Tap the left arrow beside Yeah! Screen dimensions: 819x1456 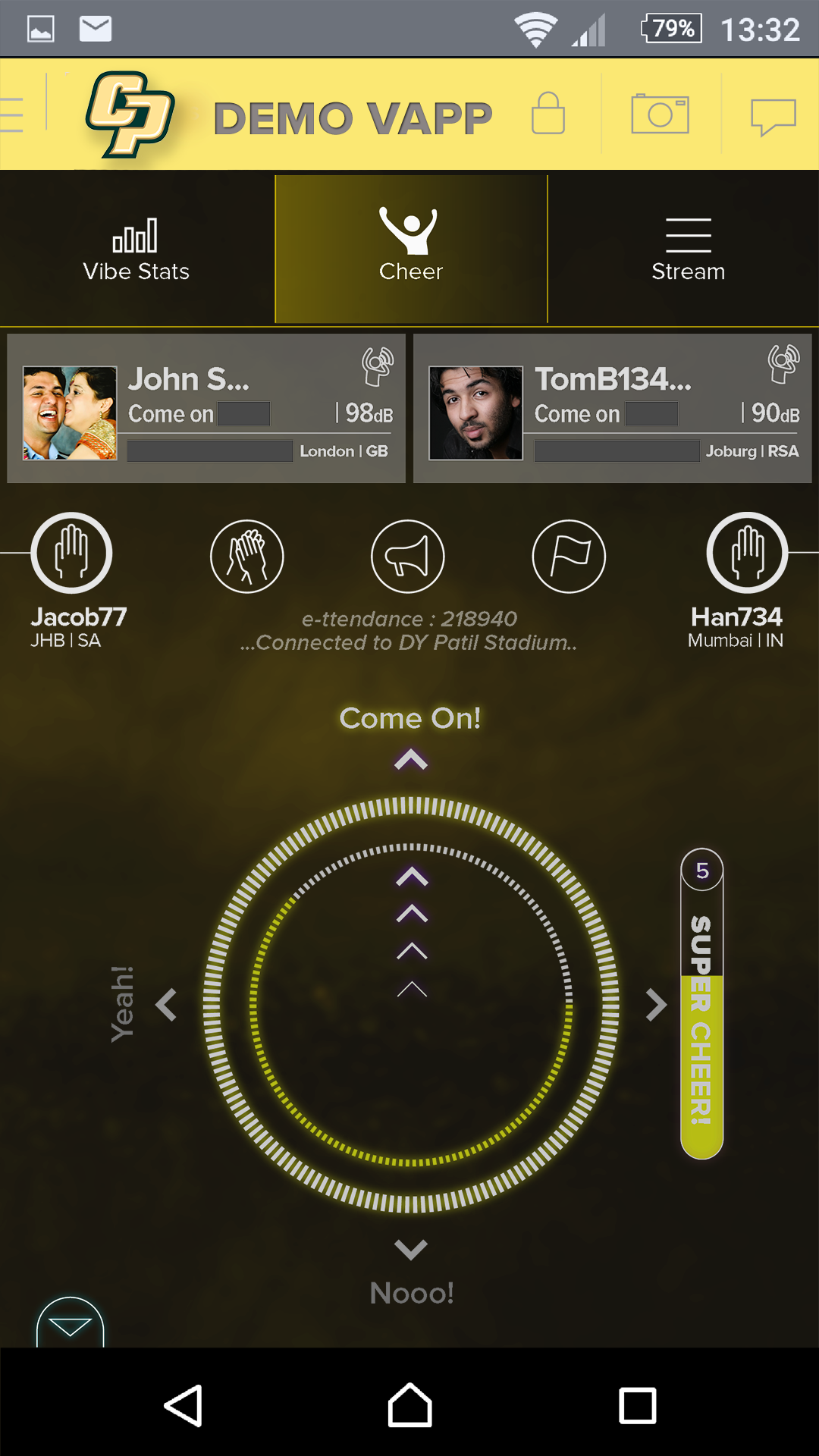click(x=166, y=1006)
